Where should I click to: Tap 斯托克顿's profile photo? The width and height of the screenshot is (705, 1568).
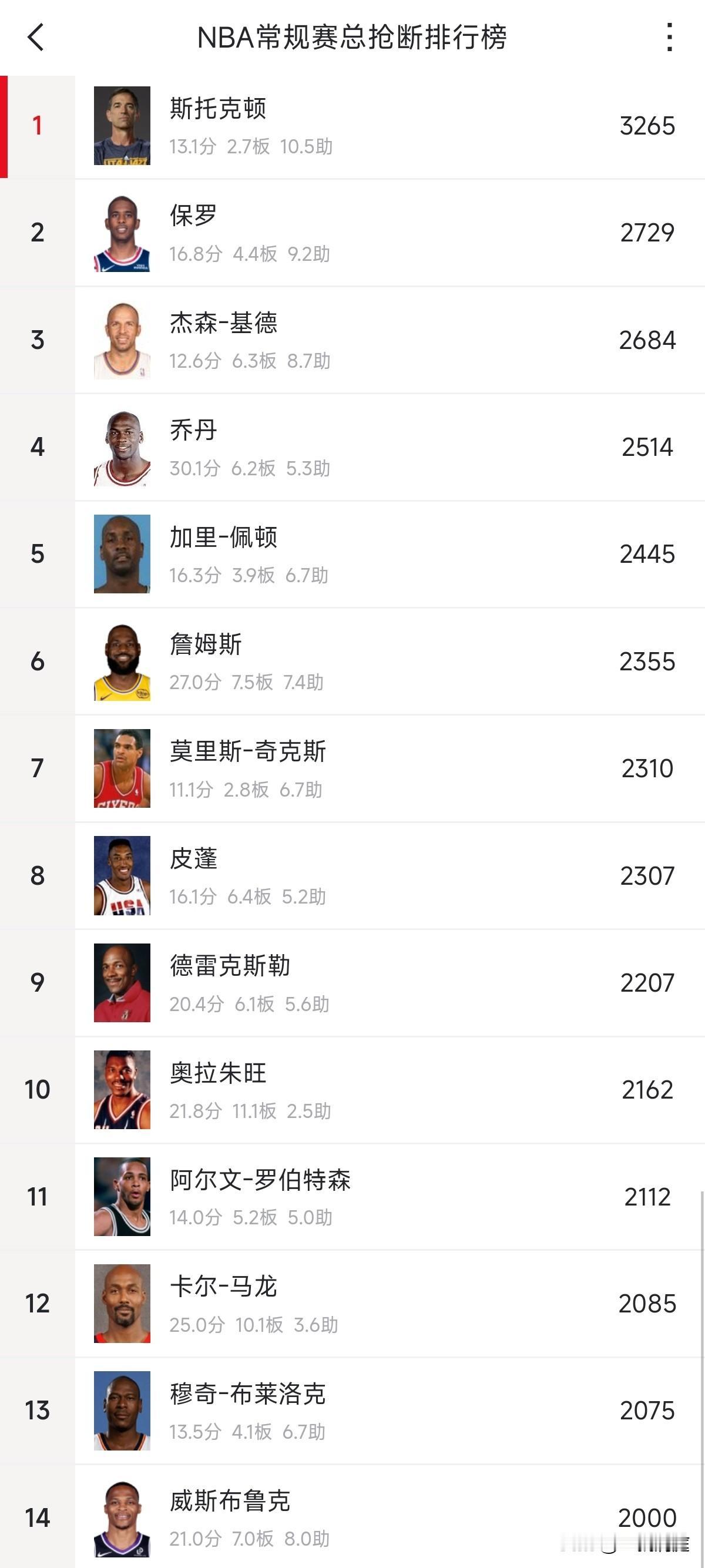[122, 126]
